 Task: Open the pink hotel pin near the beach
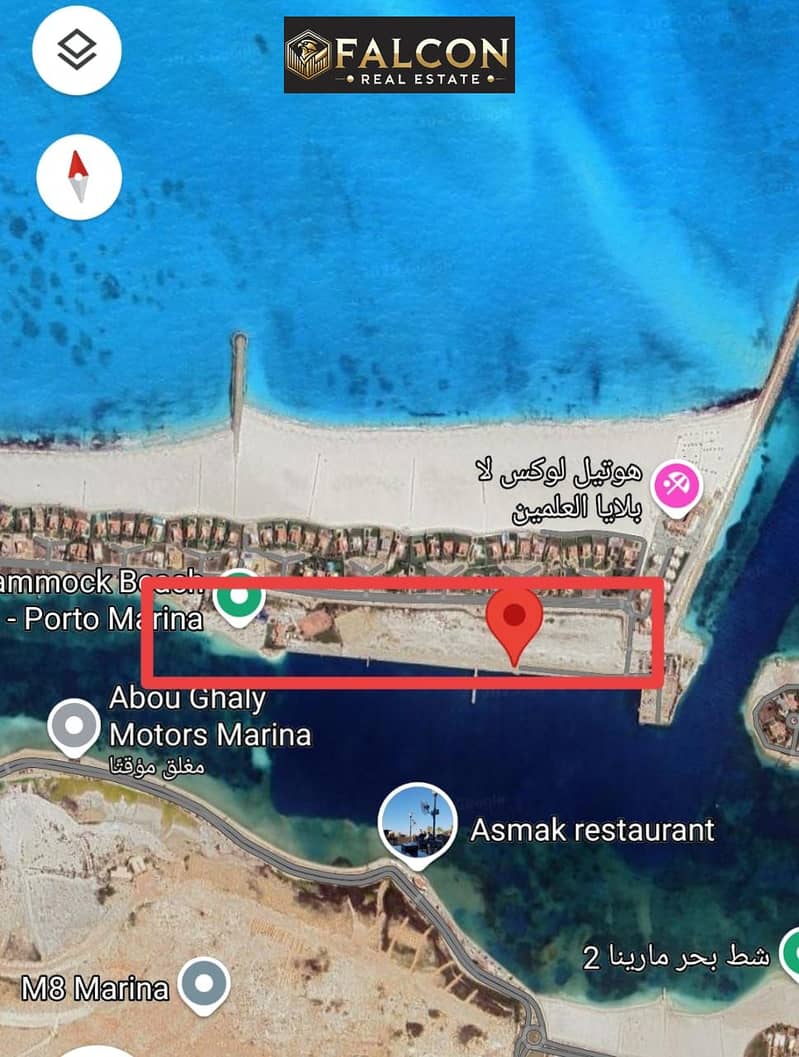tap(677, 488)
